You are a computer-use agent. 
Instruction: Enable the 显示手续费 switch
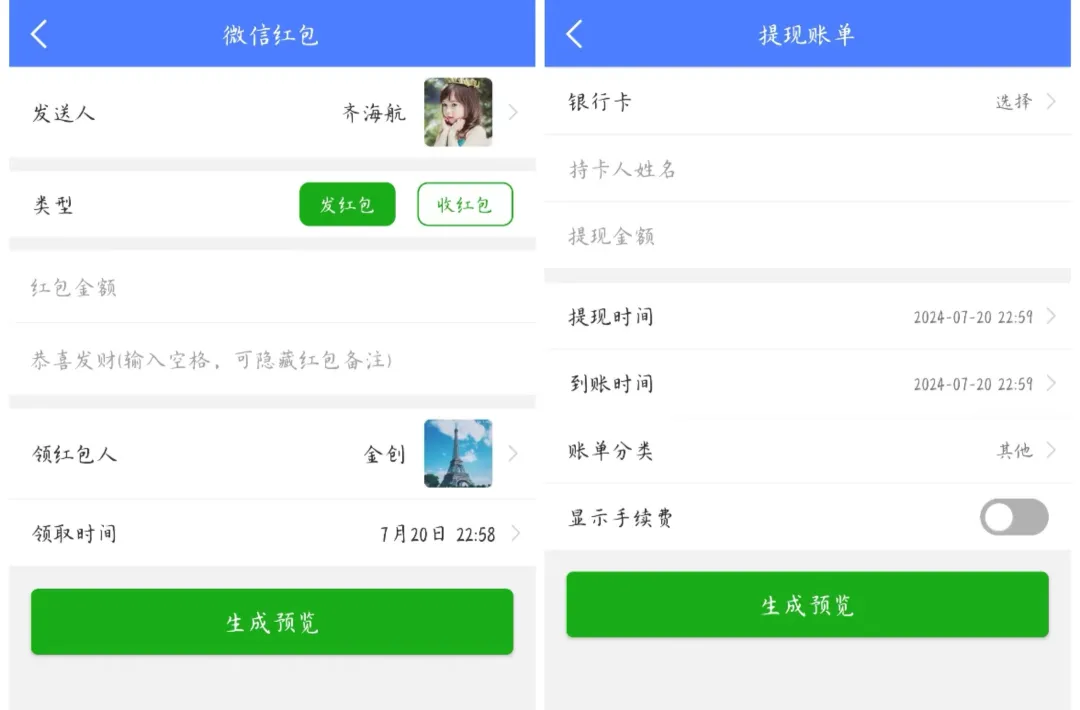pyautogui.click(x=1013, y=518)
